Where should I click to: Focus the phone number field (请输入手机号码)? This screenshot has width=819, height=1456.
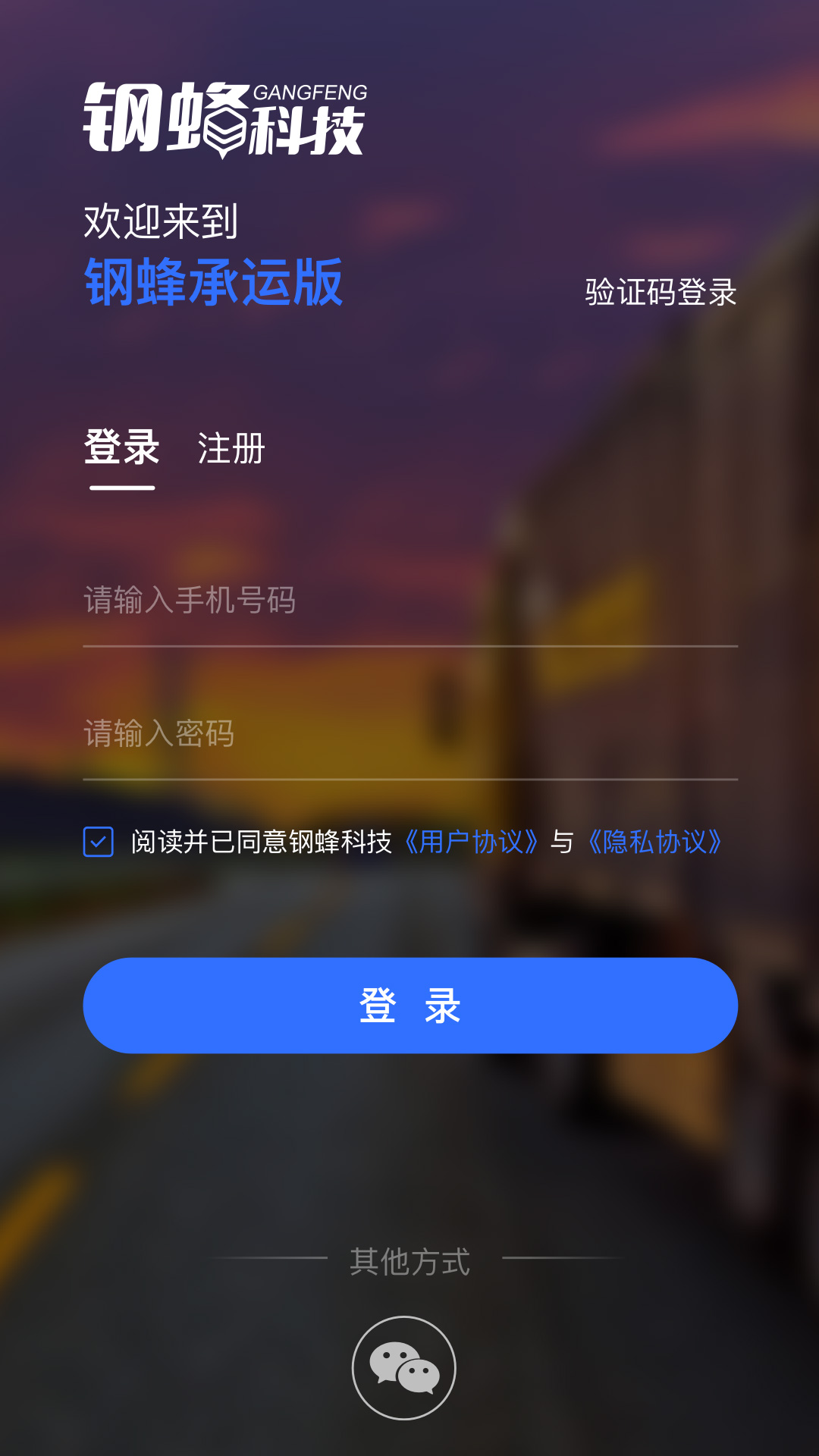click(409, 601)
